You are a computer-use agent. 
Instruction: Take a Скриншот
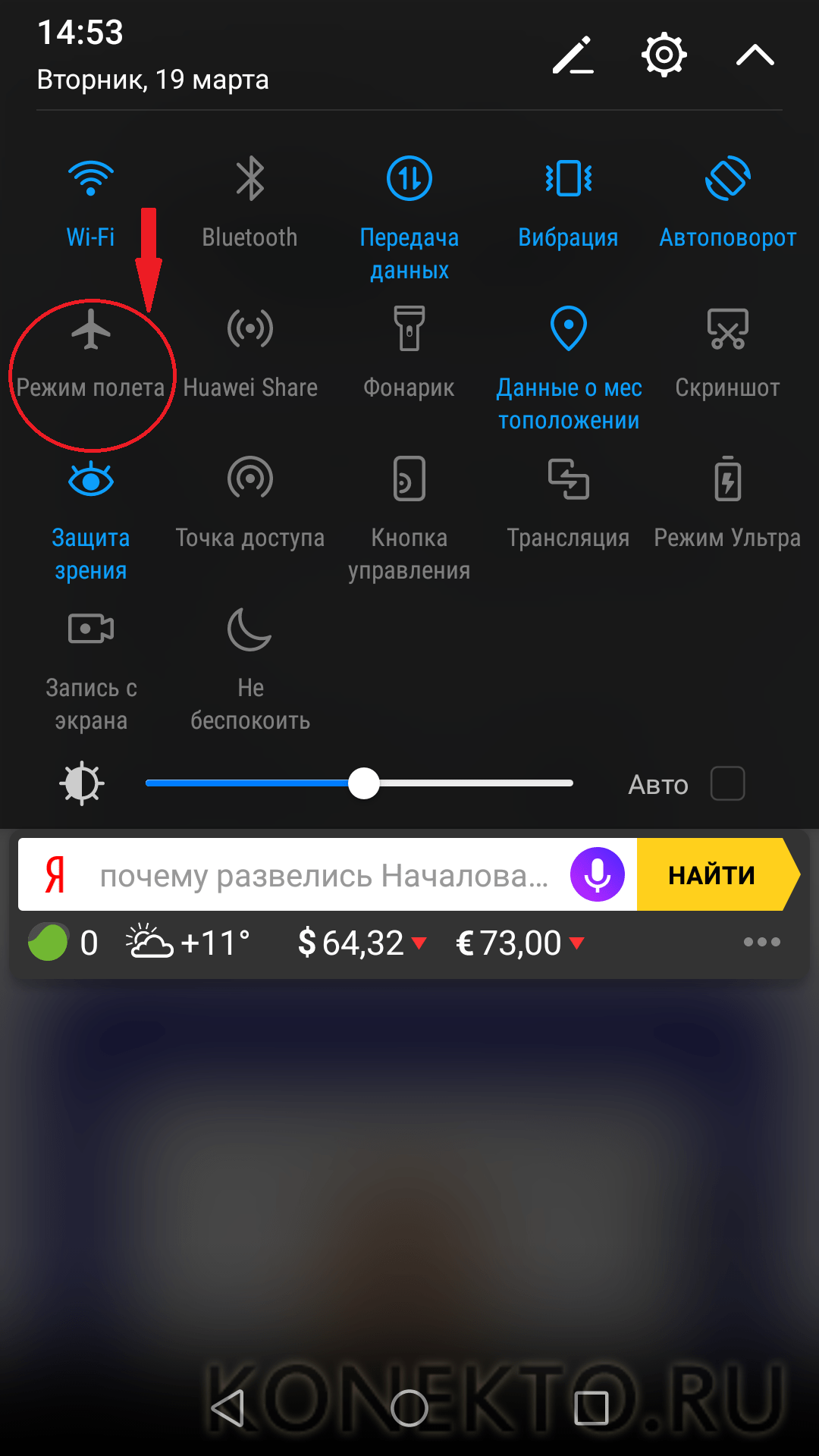tap(727, 330)
